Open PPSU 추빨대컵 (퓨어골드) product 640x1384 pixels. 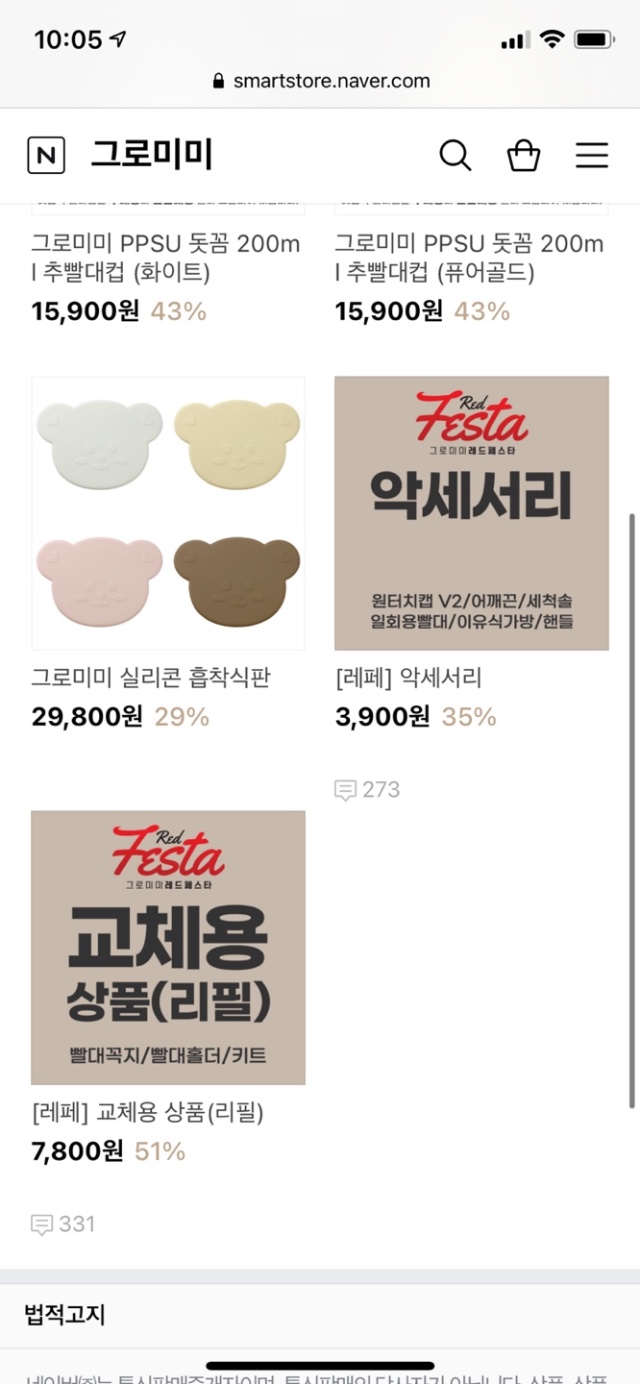[469, 258]
